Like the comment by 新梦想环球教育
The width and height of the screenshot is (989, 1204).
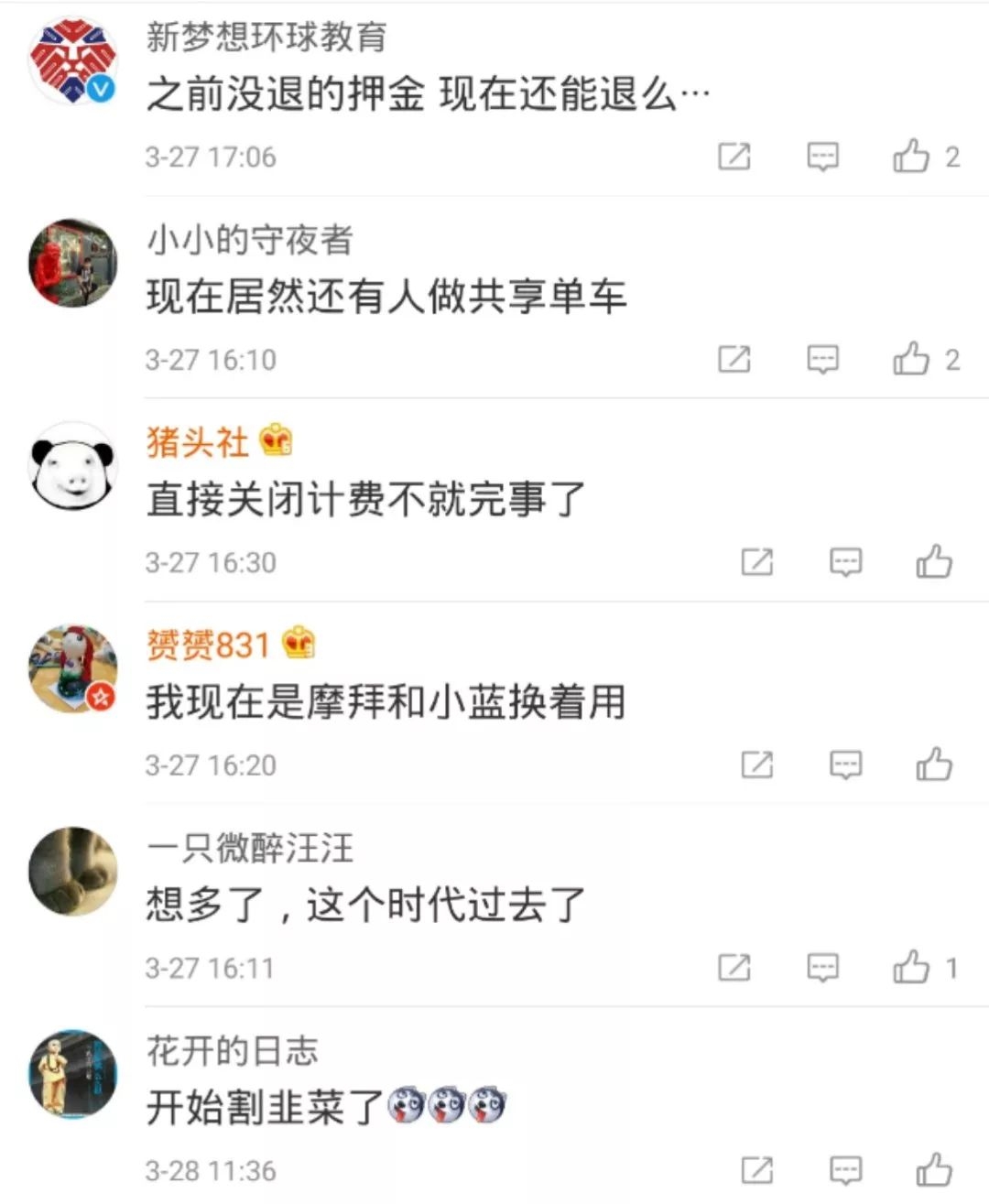click(911, 157)
